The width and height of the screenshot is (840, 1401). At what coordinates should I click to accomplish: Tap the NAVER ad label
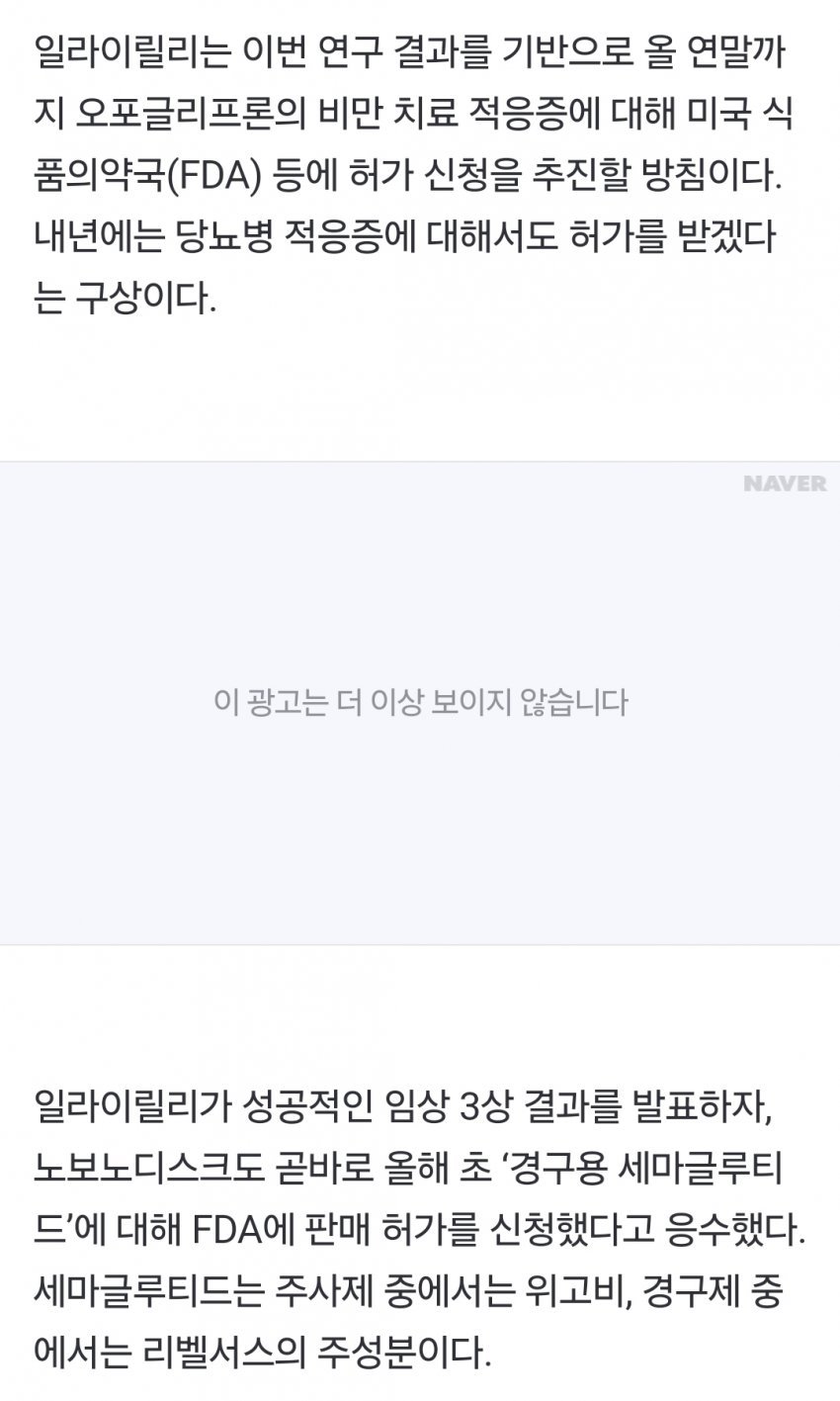point(784,483)
